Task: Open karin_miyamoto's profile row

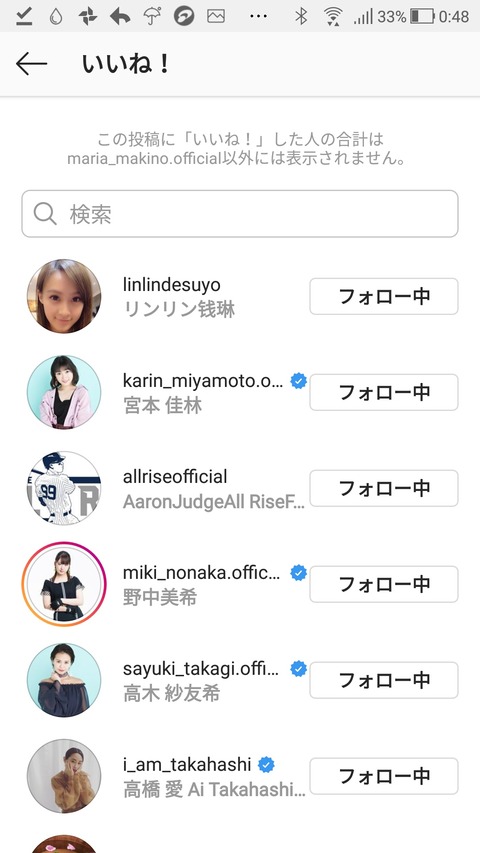Action: click(x=240, y=392)
